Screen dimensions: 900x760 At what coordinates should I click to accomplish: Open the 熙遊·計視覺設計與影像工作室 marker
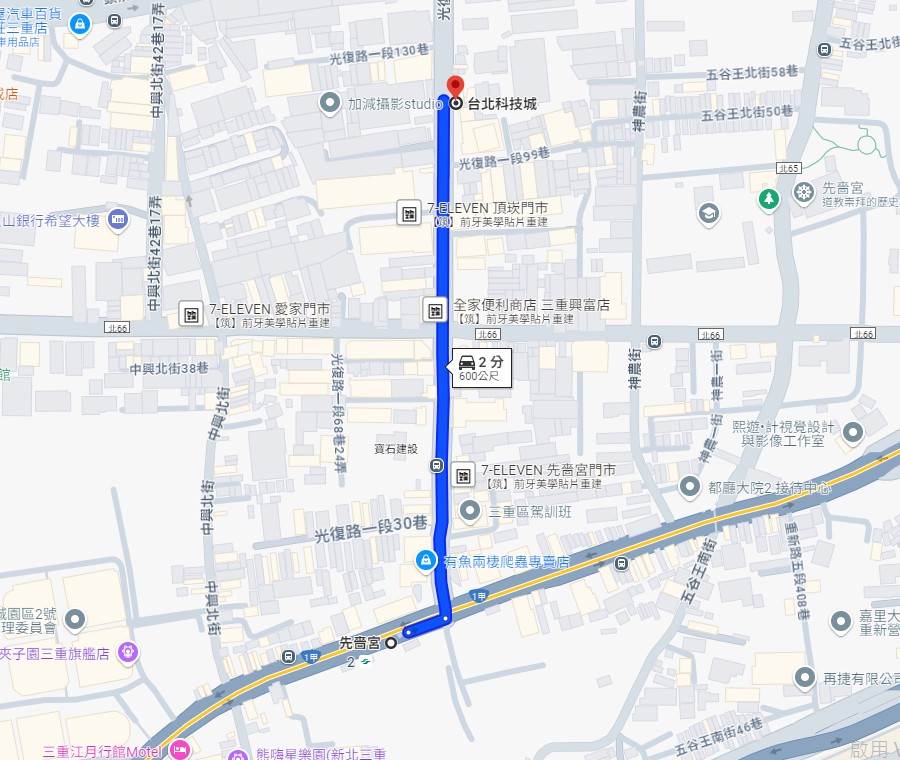click(852, 432)
